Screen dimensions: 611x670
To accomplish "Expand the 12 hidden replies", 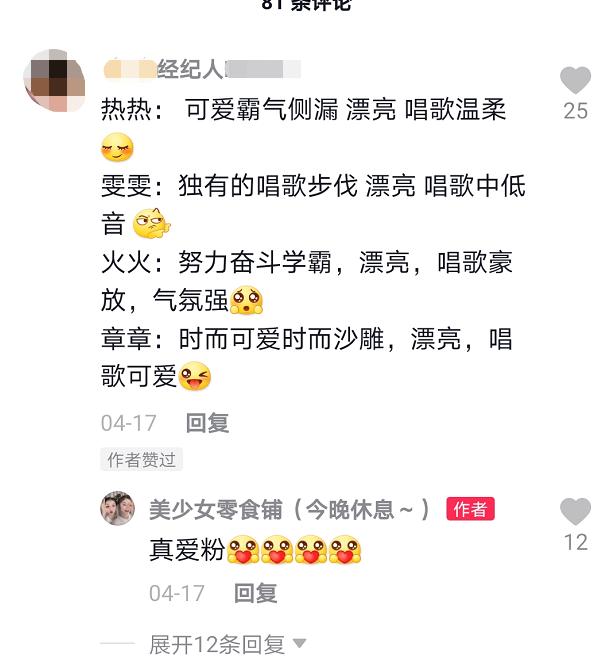I will coord(227,644).
